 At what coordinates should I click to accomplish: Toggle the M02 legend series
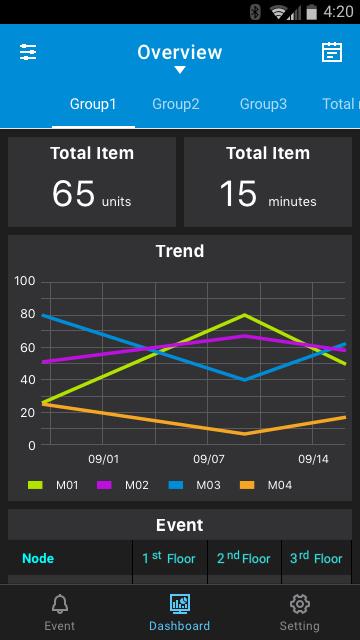(x=123, y=485)
